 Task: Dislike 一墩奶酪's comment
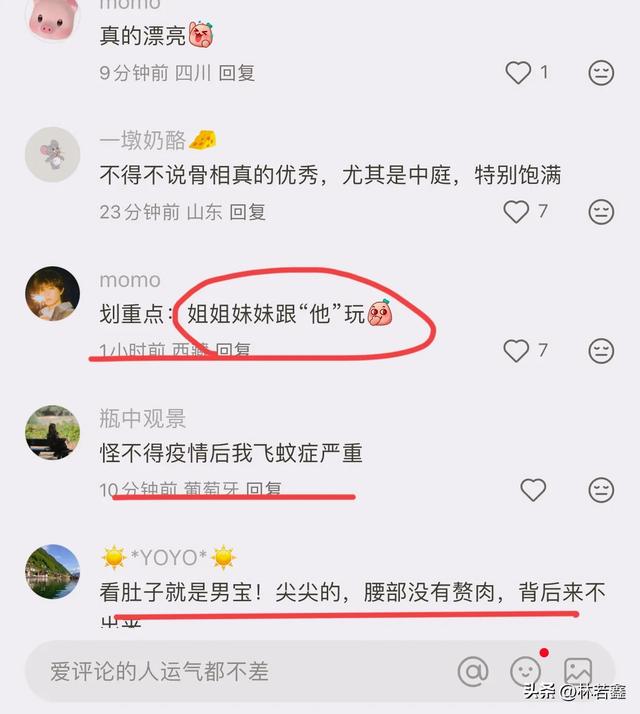(x=601, y=211)
